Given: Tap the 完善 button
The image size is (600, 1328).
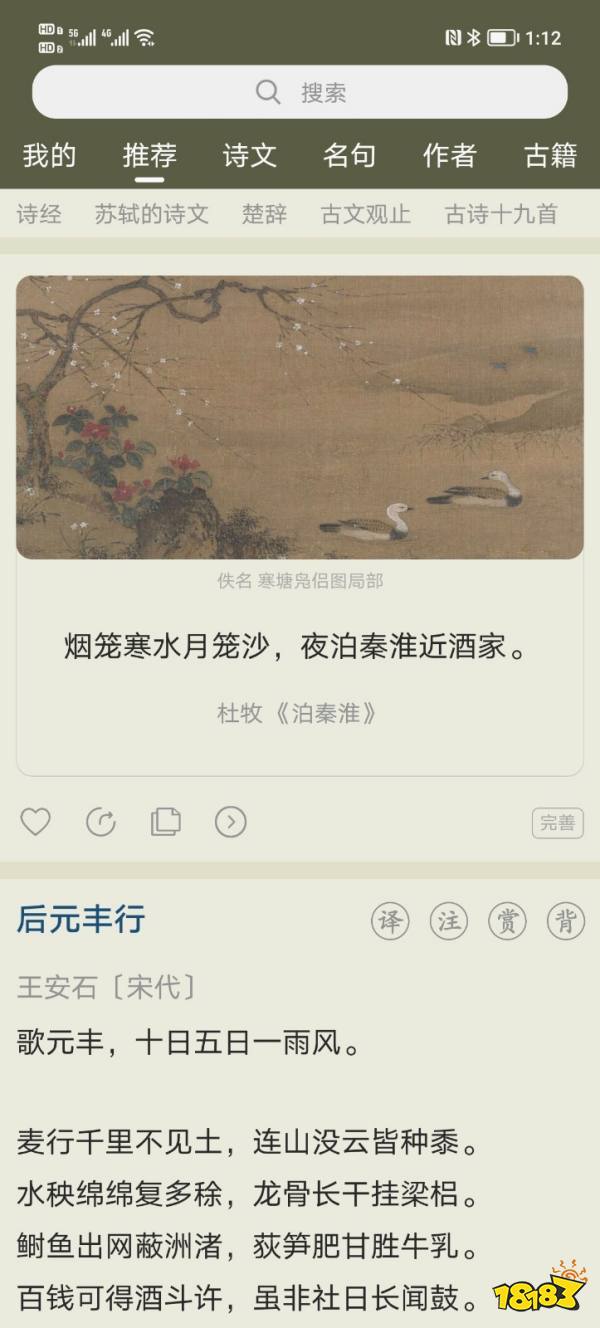Looking at the screenshot, I should pyautogui.click(x=557, y=823).
